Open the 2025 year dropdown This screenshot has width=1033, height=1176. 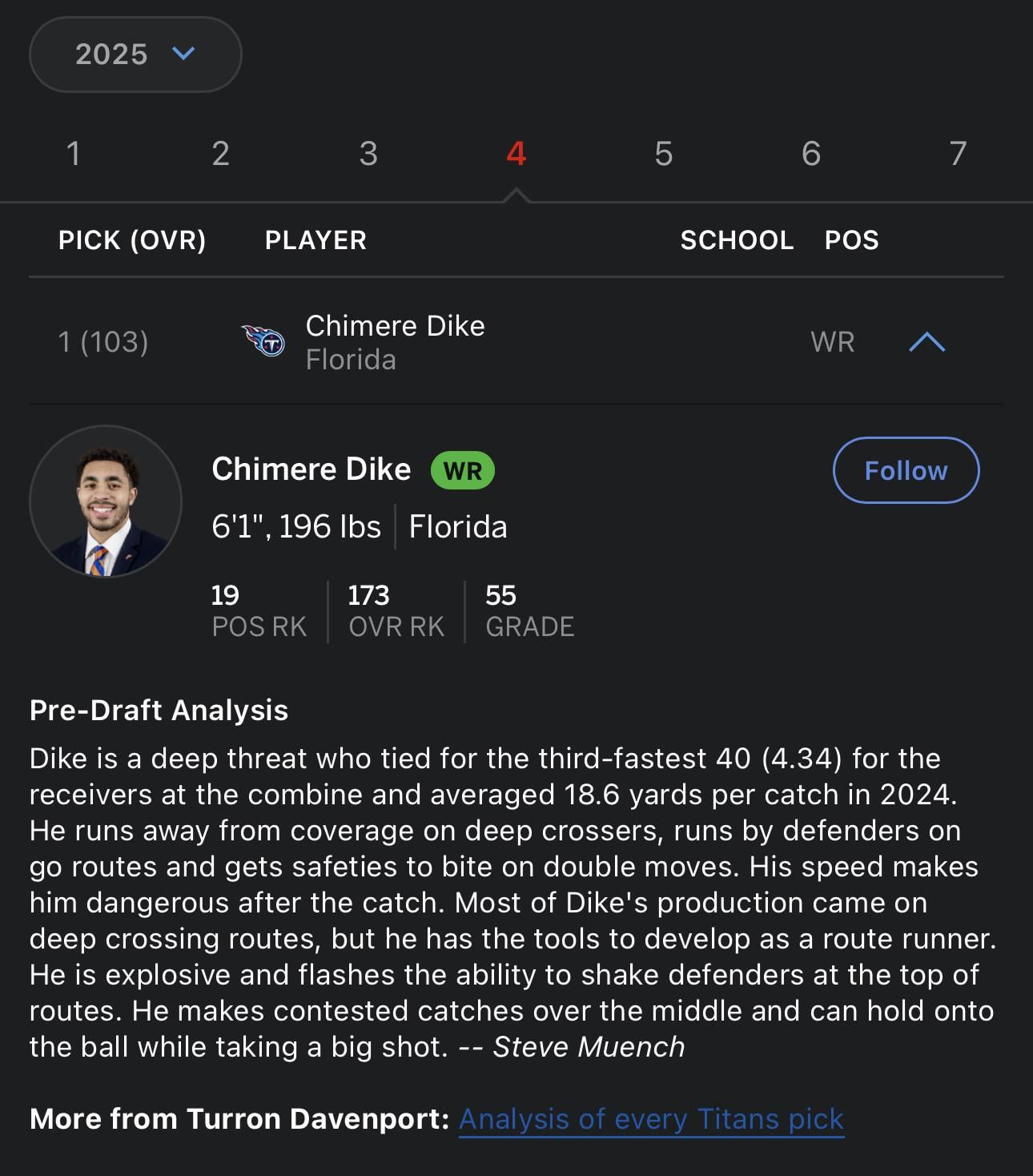coord(135,54)
